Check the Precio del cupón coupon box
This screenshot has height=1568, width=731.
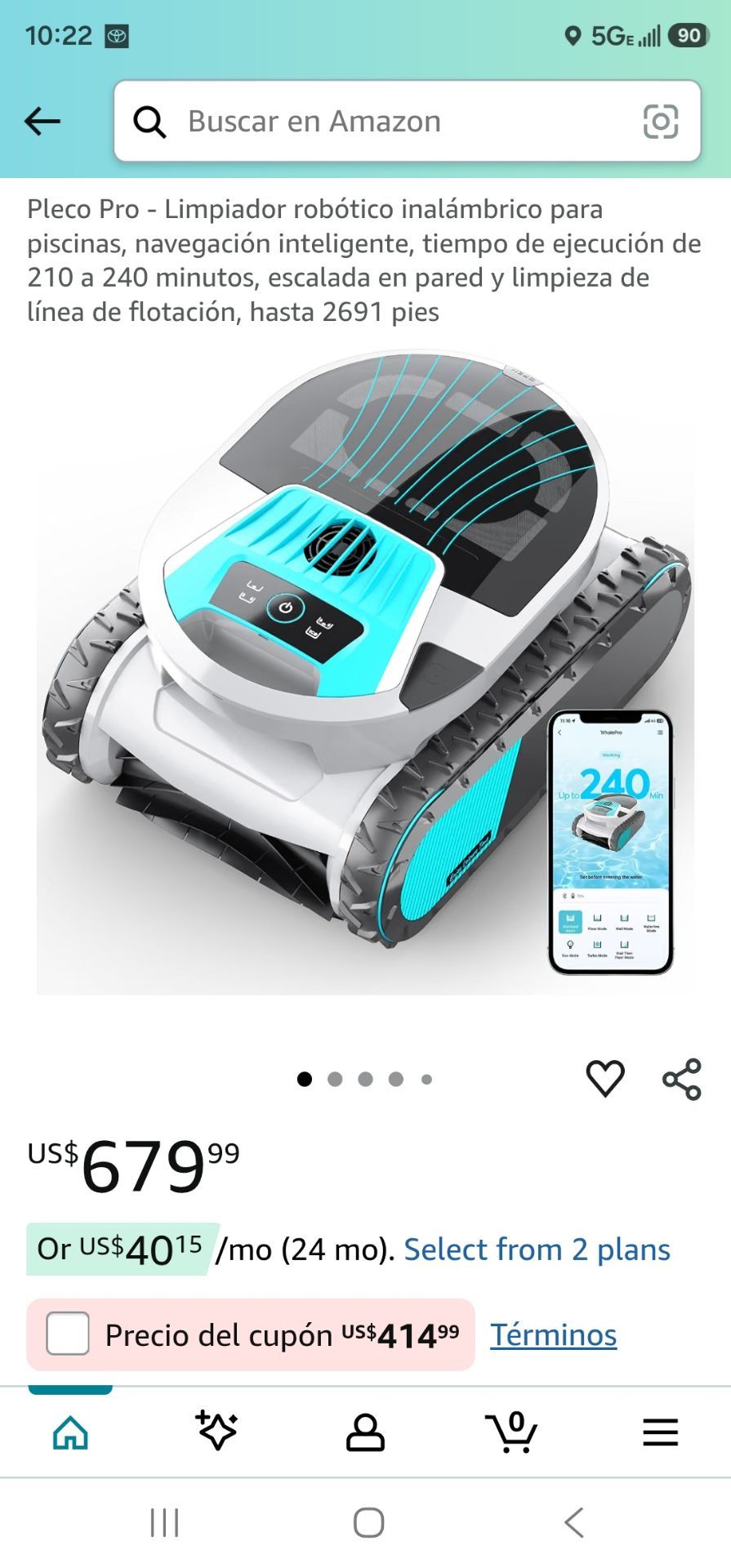coord(68,1334)
